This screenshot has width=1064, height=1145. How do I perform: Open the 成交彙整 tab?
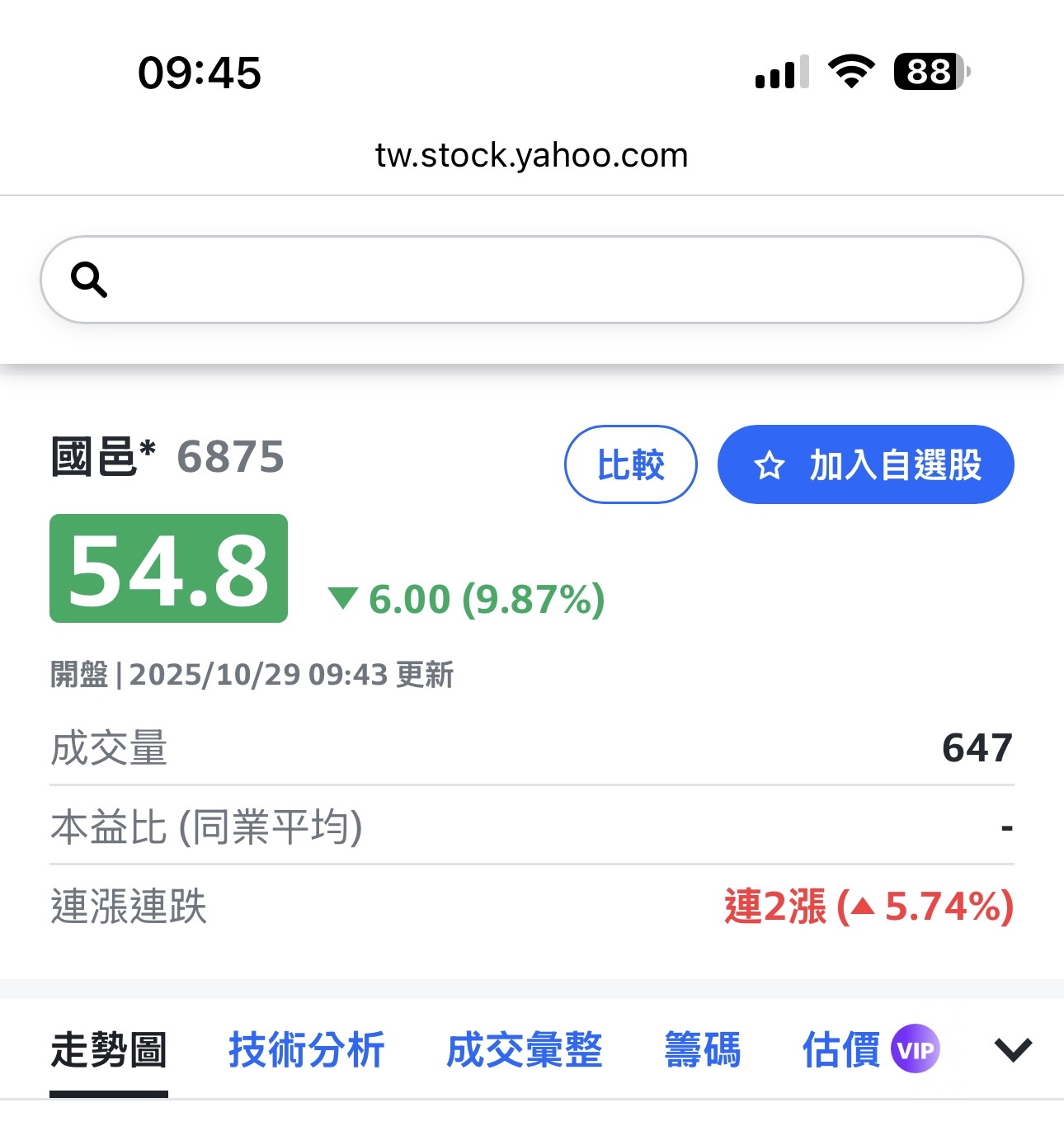(524, 1050)
